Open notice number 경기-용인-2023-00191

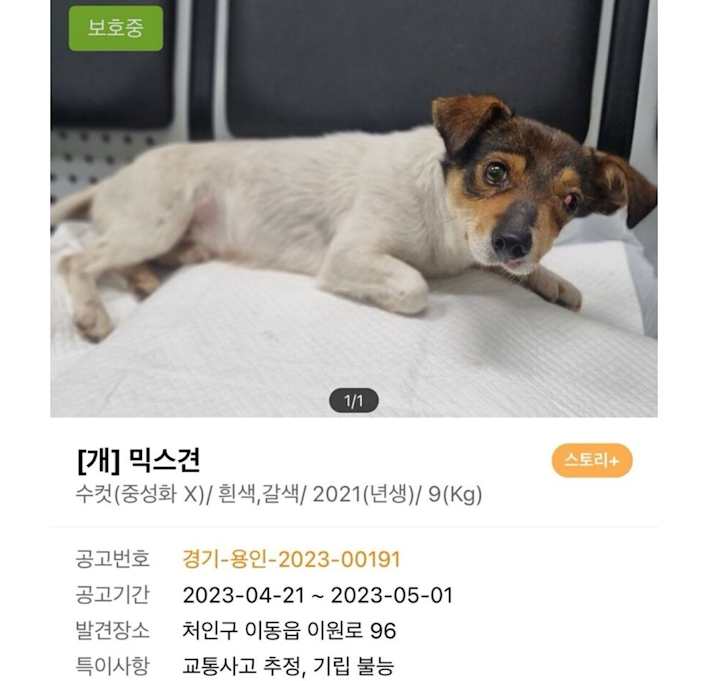click(x=291, y=559)
